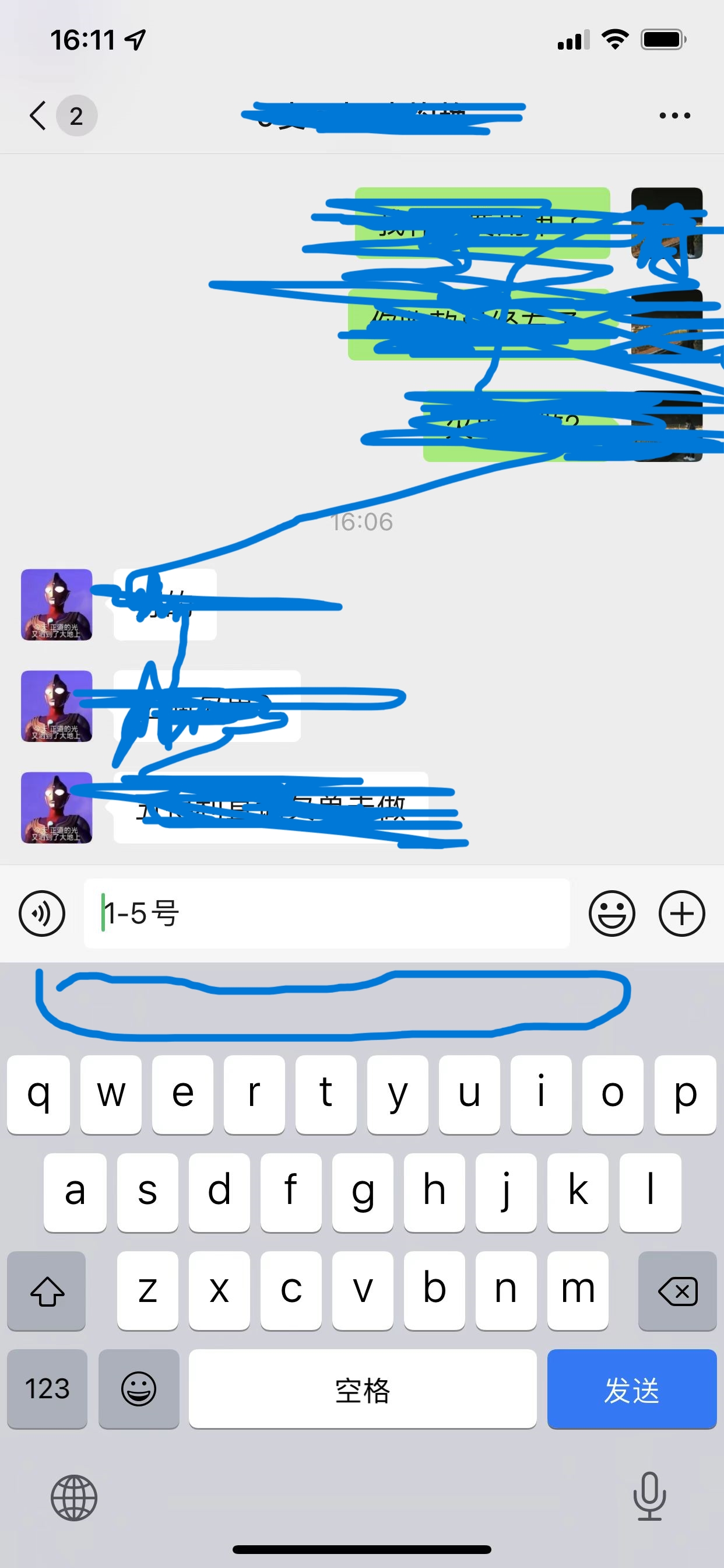Open the emoji sticker panel

pos(611,913)
